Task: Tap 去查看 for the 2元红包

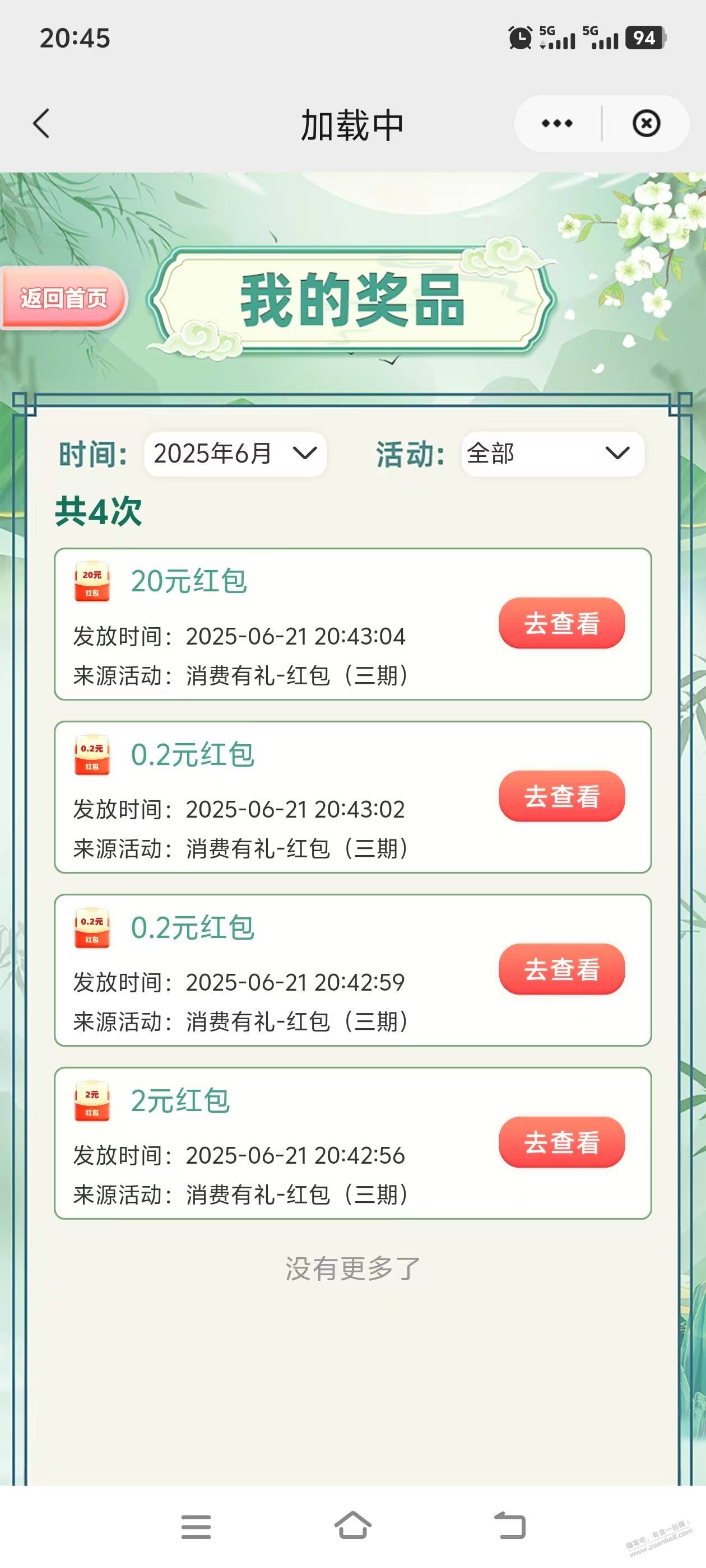Action: (561, 1142)
